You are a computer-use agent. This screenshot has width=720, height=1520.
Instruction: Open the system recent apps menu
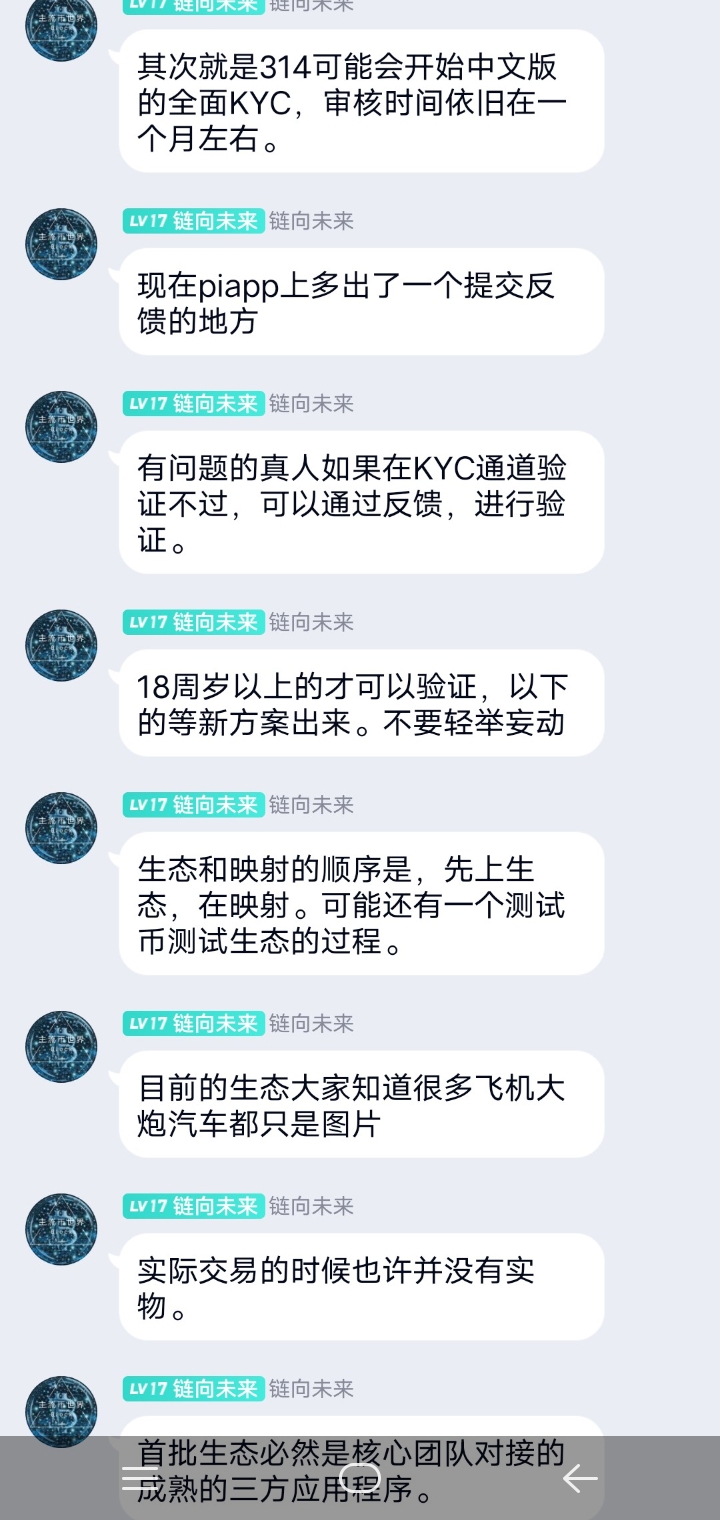140,1478
